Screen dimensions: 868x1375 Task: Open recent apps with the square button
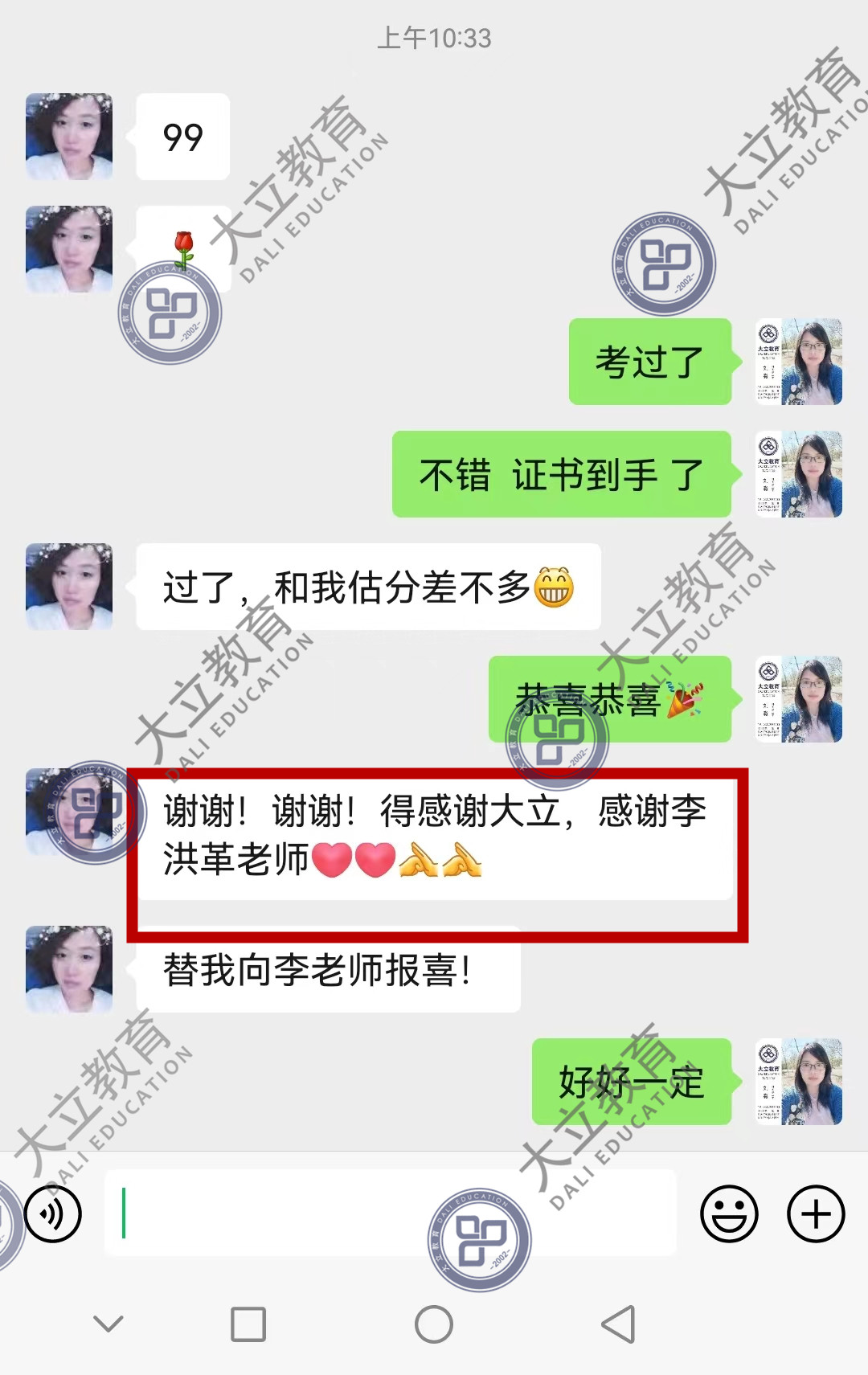point(248,1324)
